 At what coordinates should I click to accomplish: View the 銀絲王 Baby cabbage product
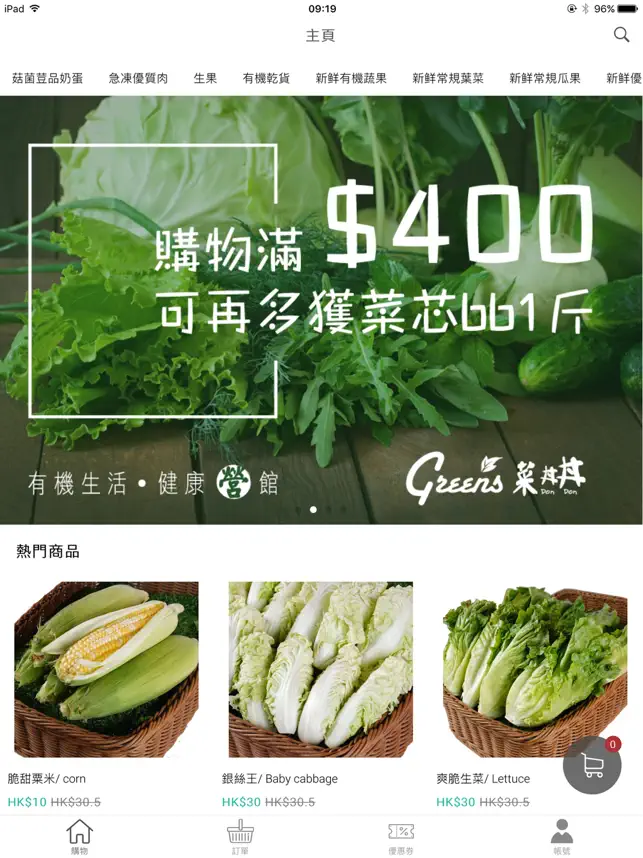click(320, 670)
